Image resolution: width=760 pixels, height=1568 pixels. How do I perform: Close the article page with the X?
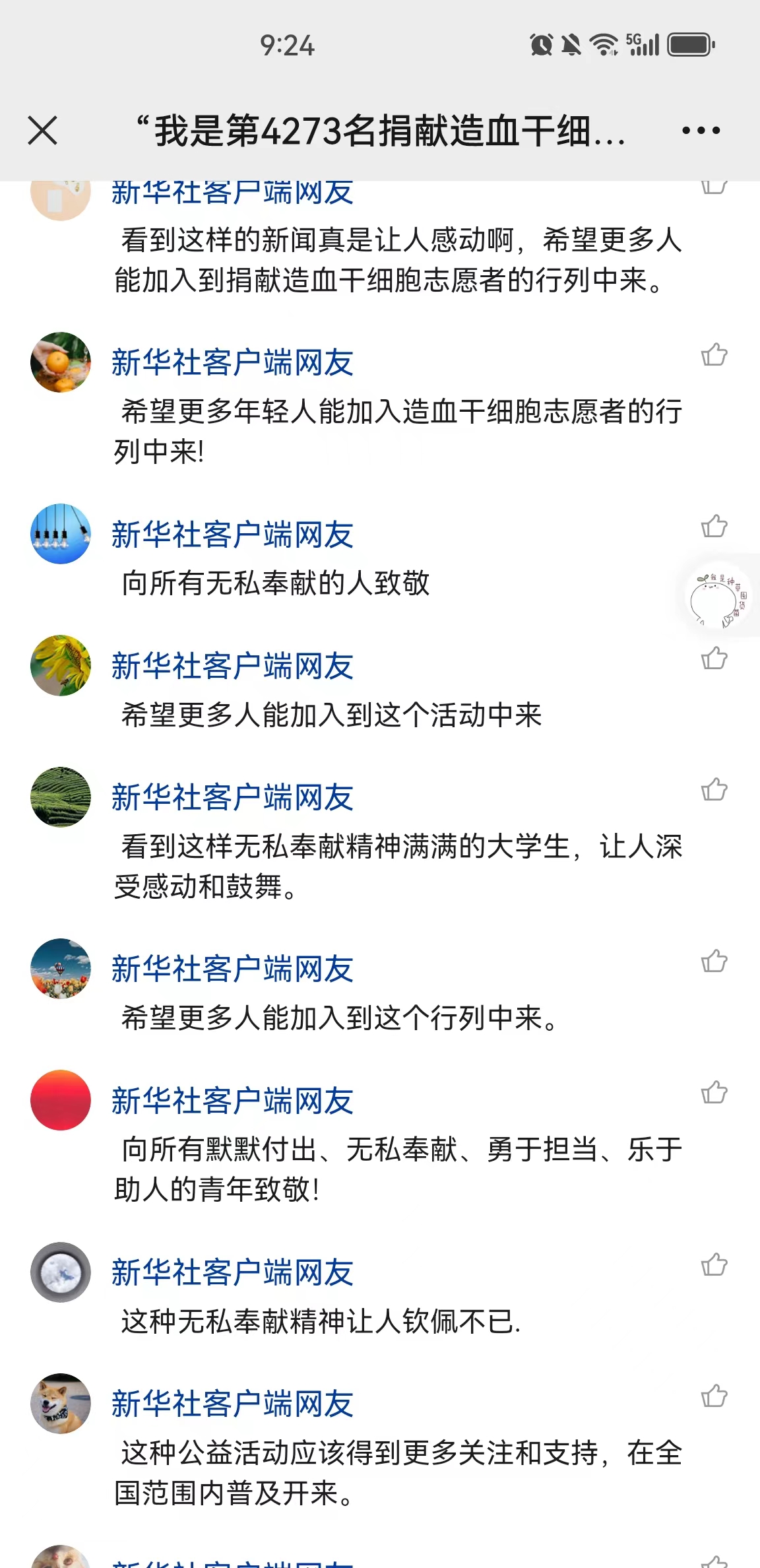tap(43, 130)
